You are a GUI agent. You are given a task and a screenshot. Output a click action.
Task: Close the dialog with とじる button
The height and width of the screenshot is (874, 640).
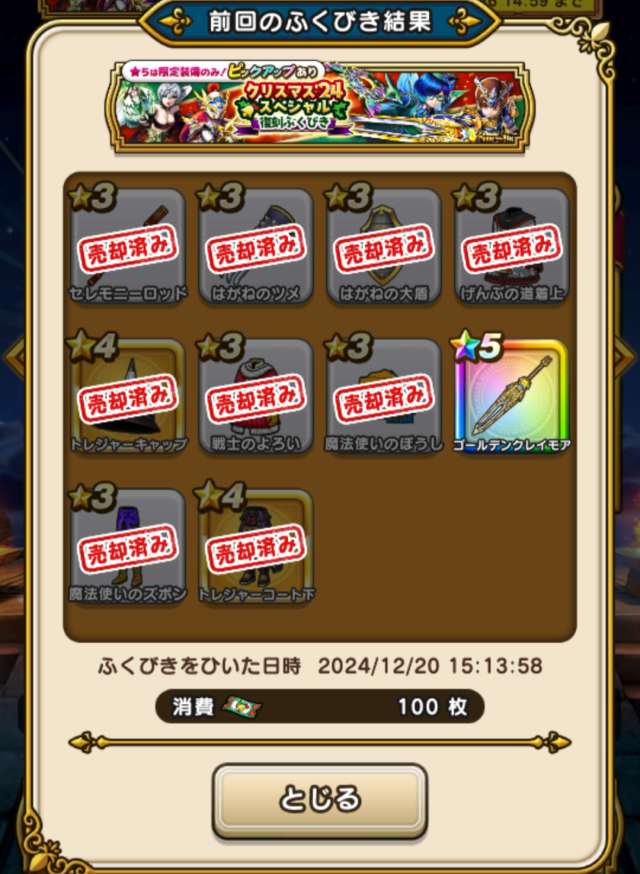319,799
